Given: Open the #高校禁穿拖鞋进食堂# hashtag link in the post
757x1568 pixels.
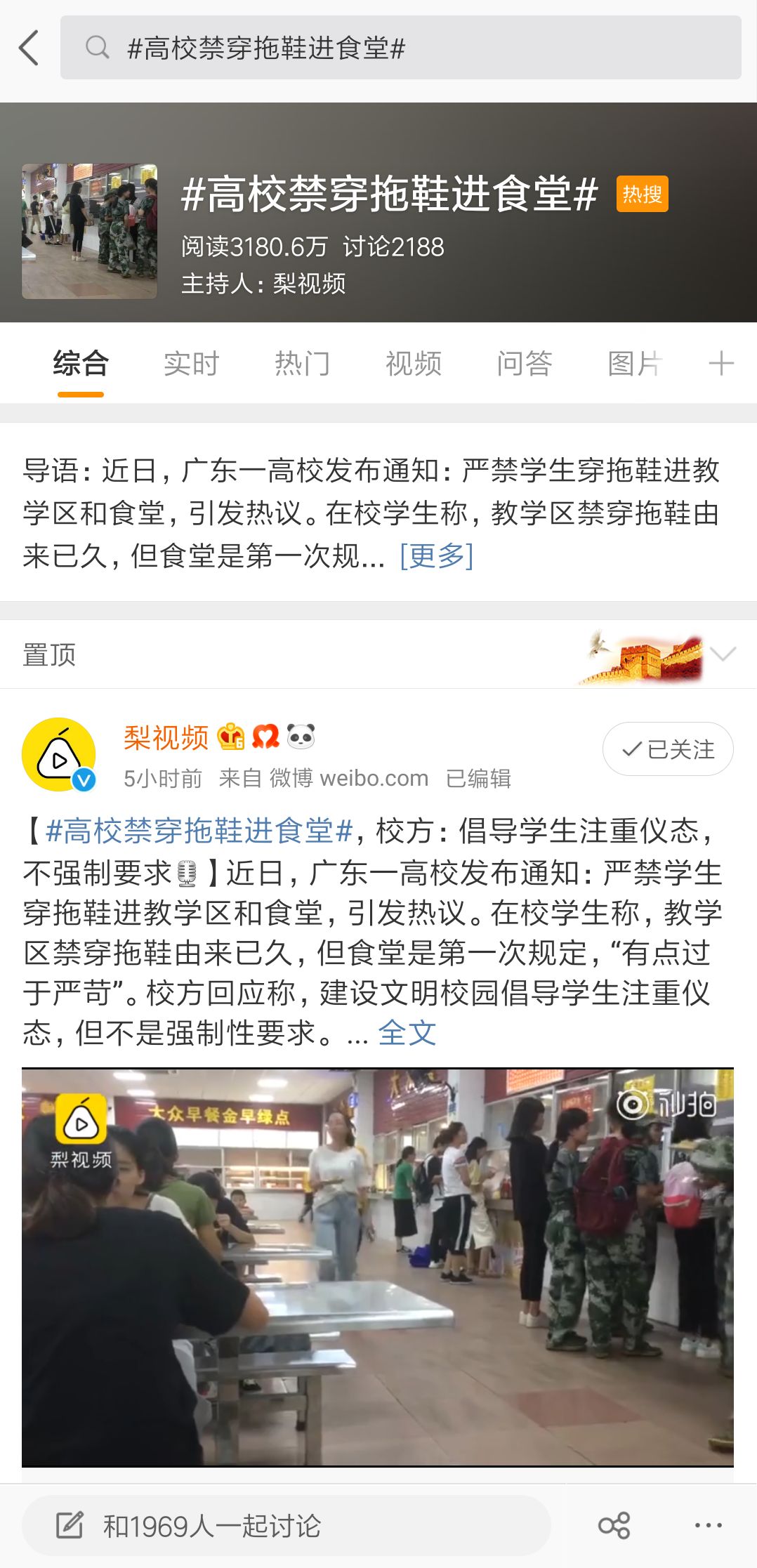Looking at the screenshot, I should (x=199, y=831).
